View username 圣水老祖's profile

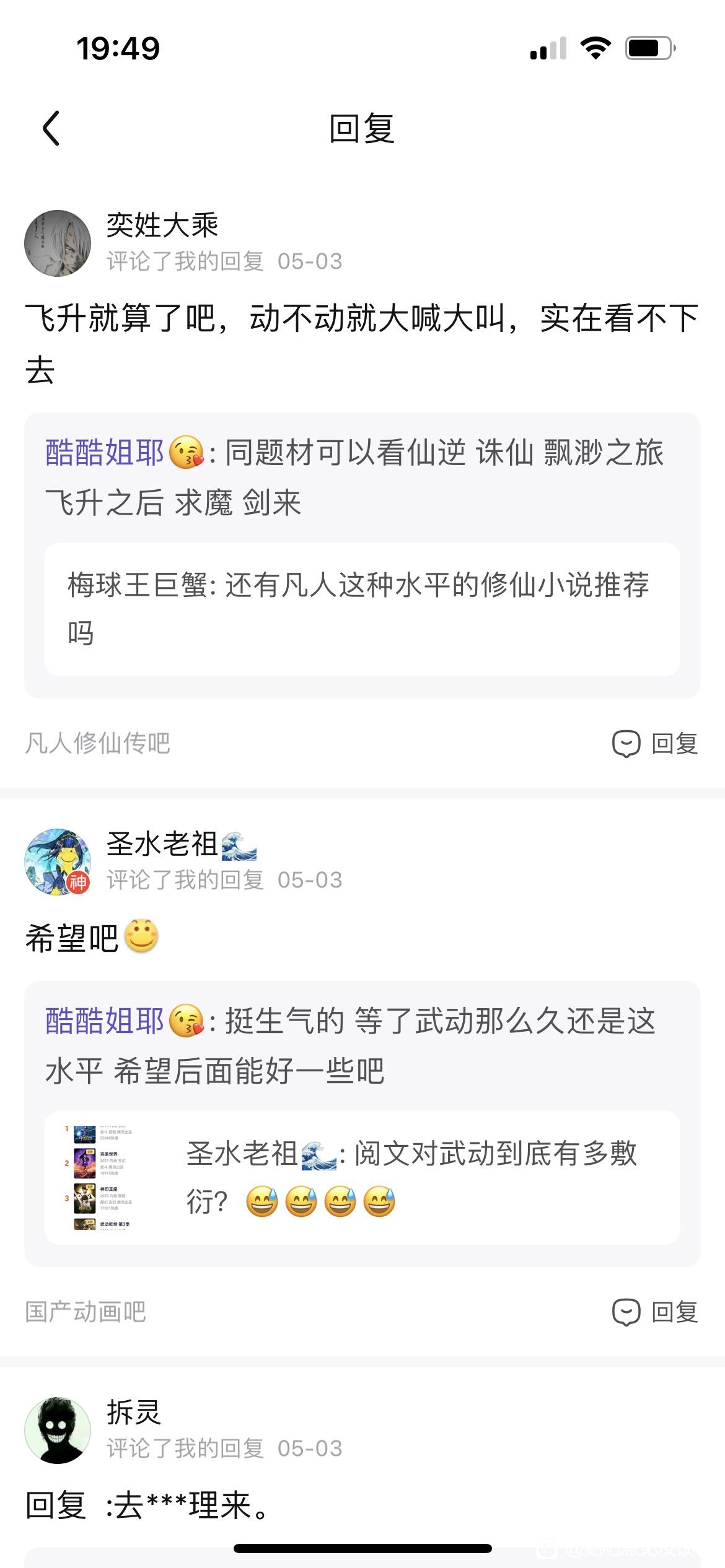[162, 843]
